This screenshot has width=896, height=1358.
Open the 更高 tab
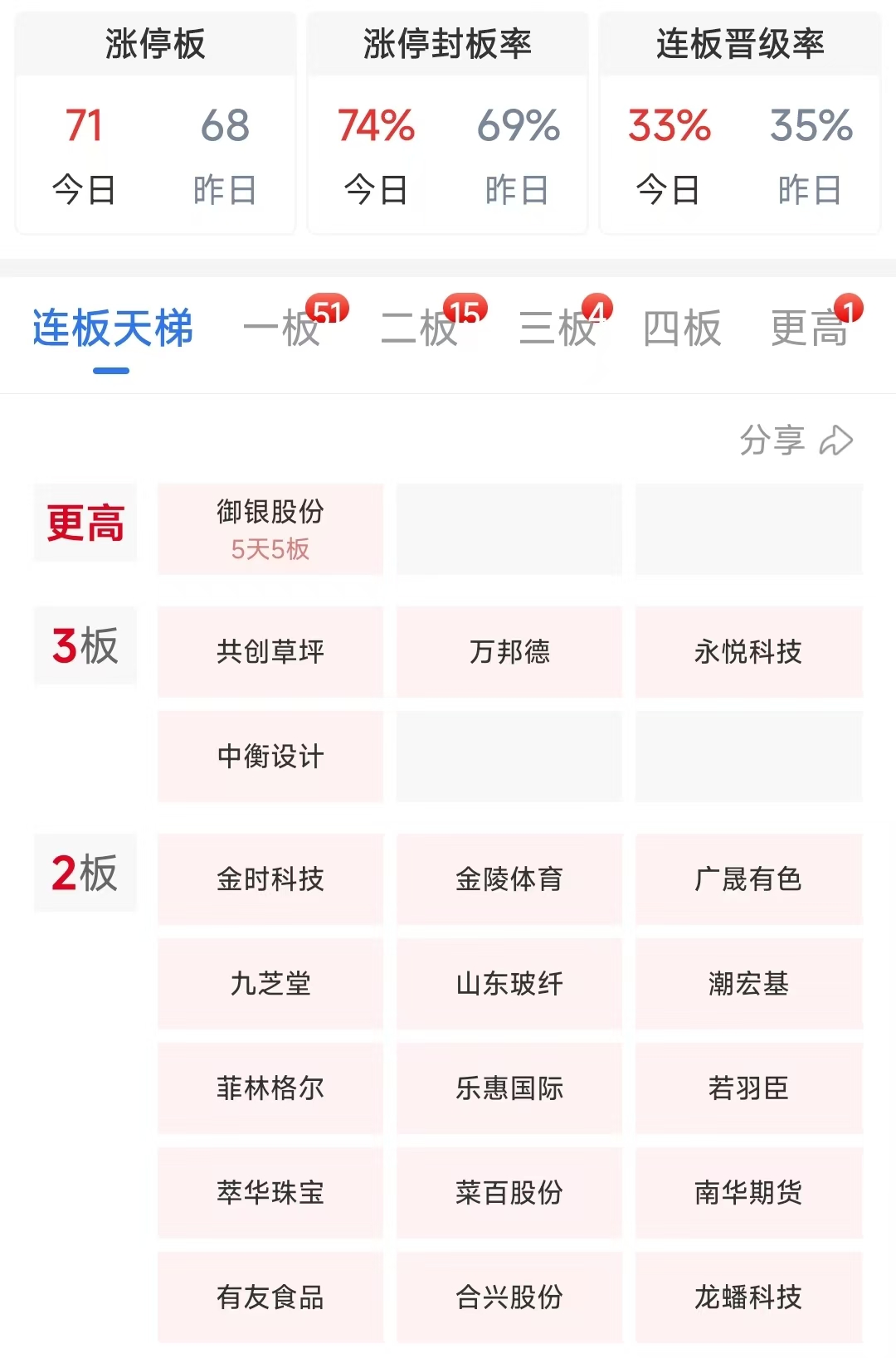809,329
